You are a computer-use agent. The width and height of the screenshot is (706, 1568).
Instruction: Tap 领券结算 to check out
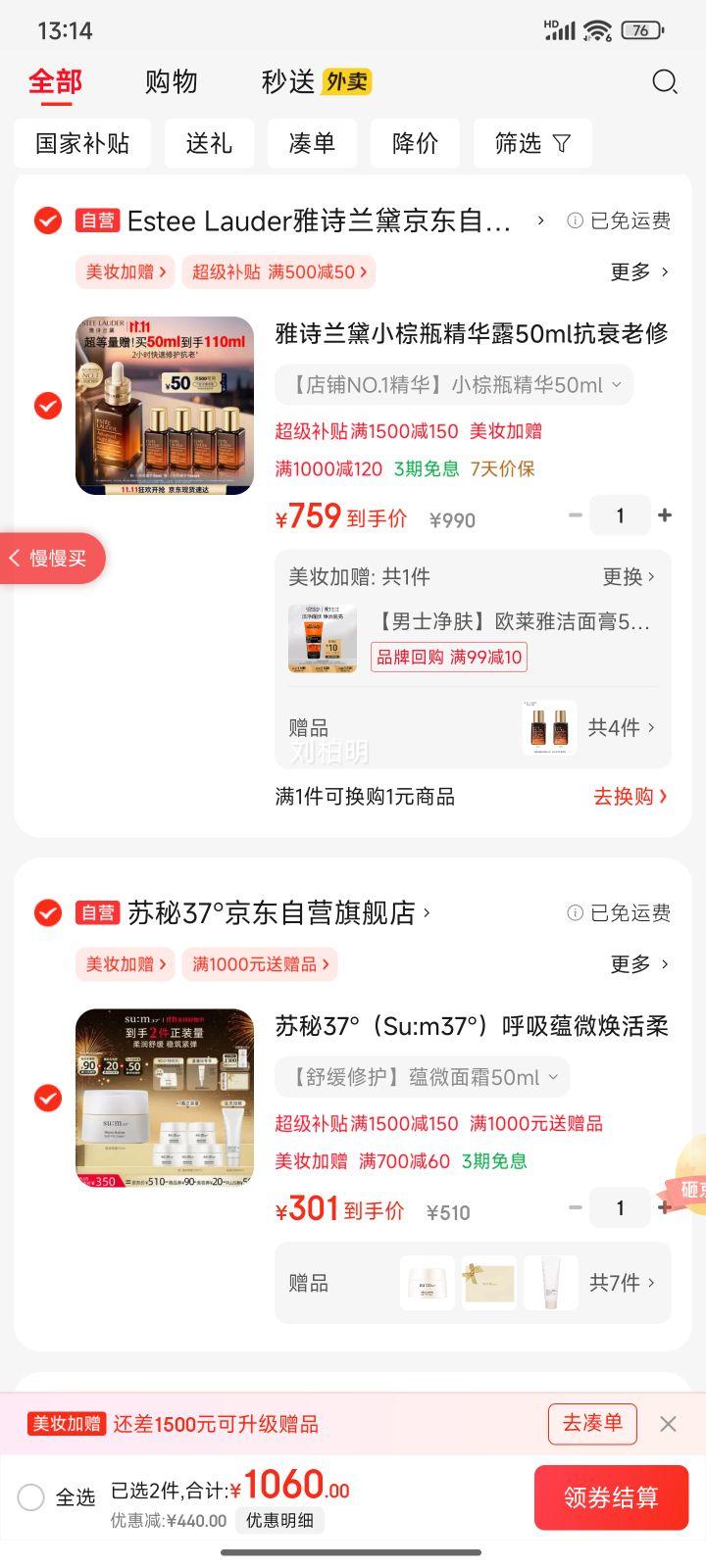click(611, 1497)
